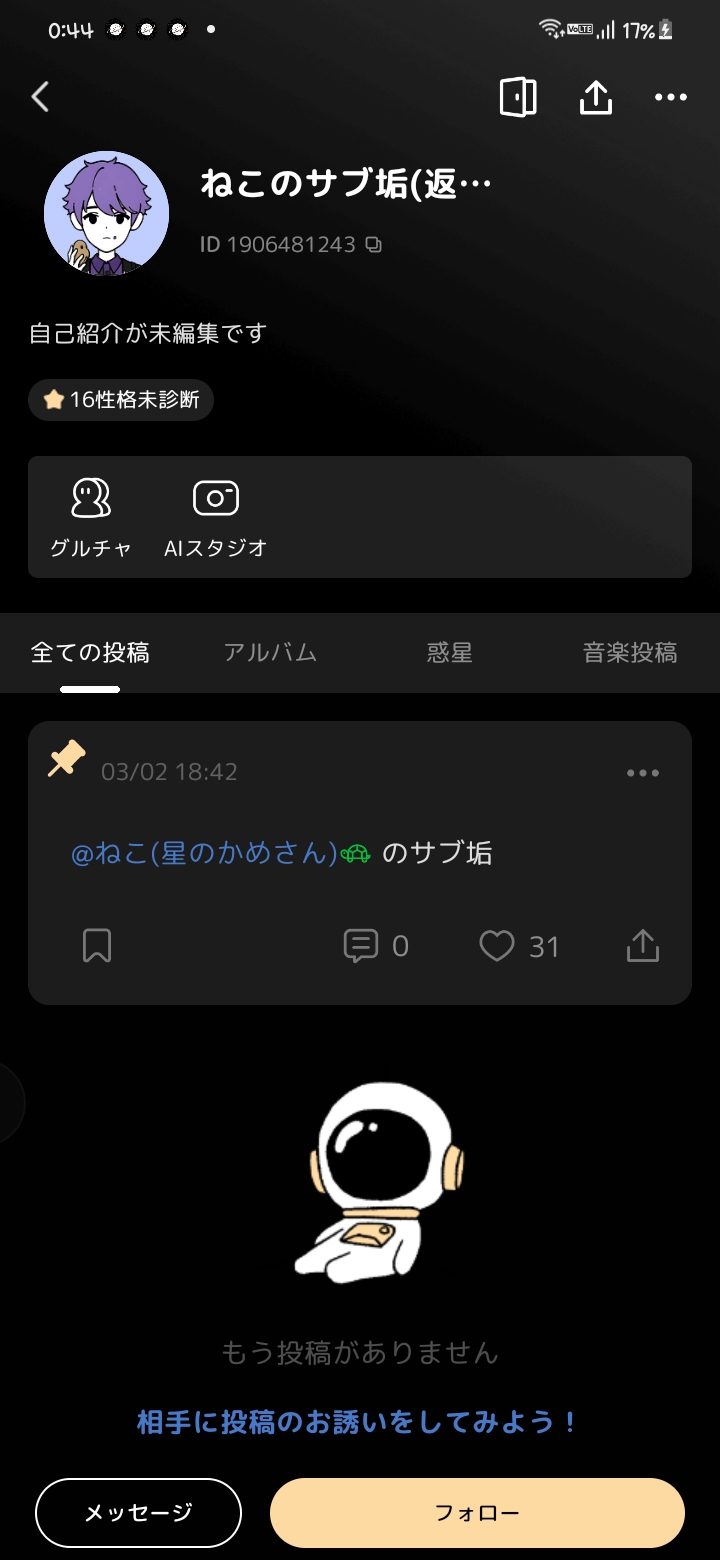The image size is (720, 1560).
Task: Open the AIスタジオ camera feature
Action: point(215,515)
